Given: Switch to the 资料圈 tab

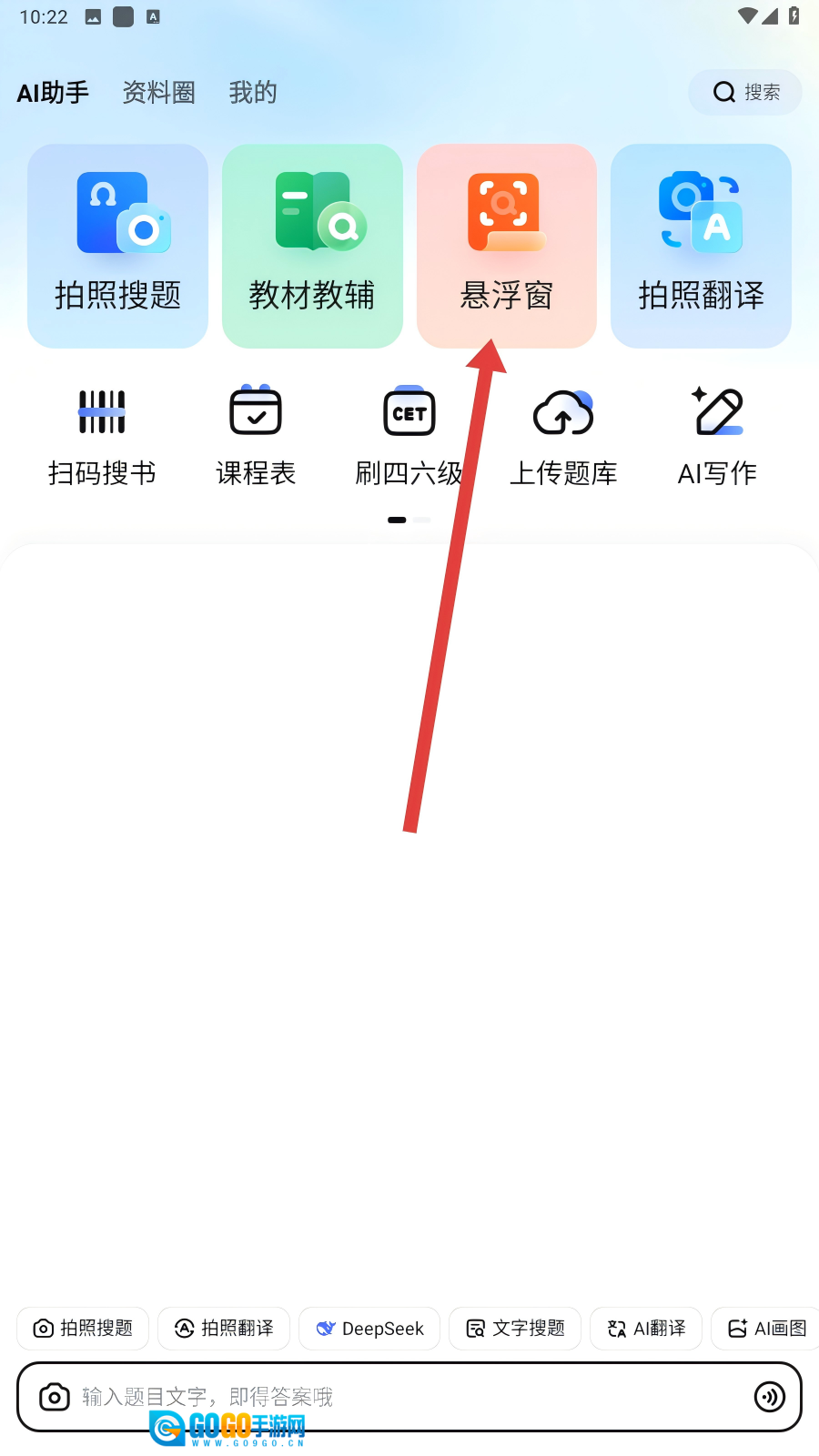Looking at the screenshot, I should pyautogui.click(x=158, y=93).
